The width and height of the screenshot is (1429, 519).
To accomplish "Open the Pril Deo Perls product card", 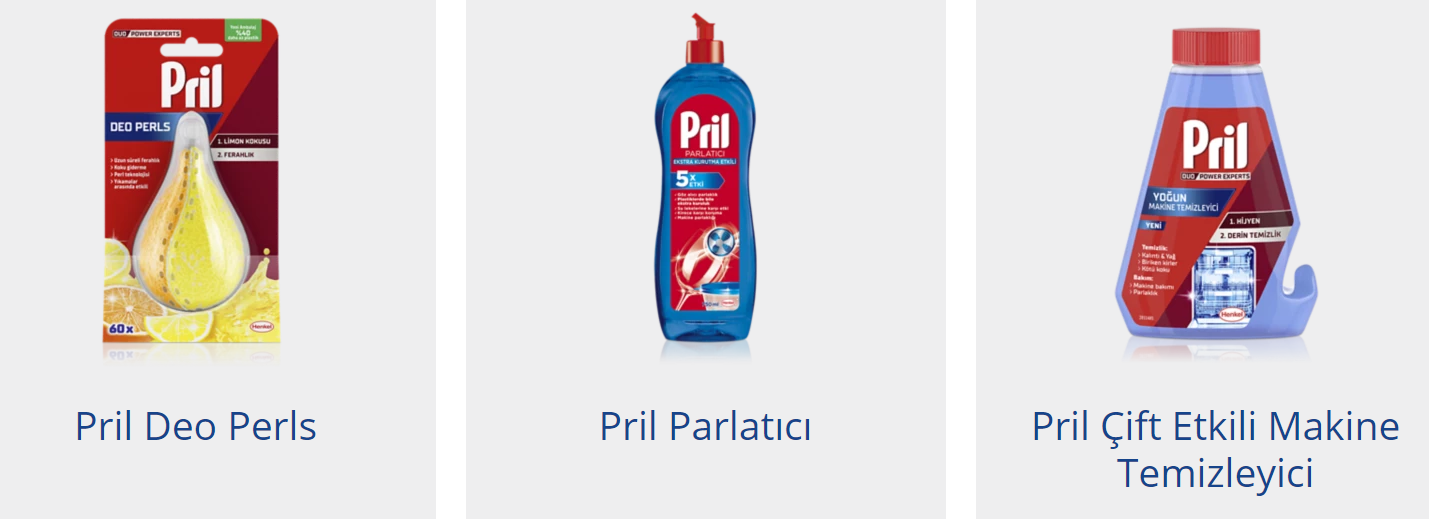I will (x=196, y=426).
